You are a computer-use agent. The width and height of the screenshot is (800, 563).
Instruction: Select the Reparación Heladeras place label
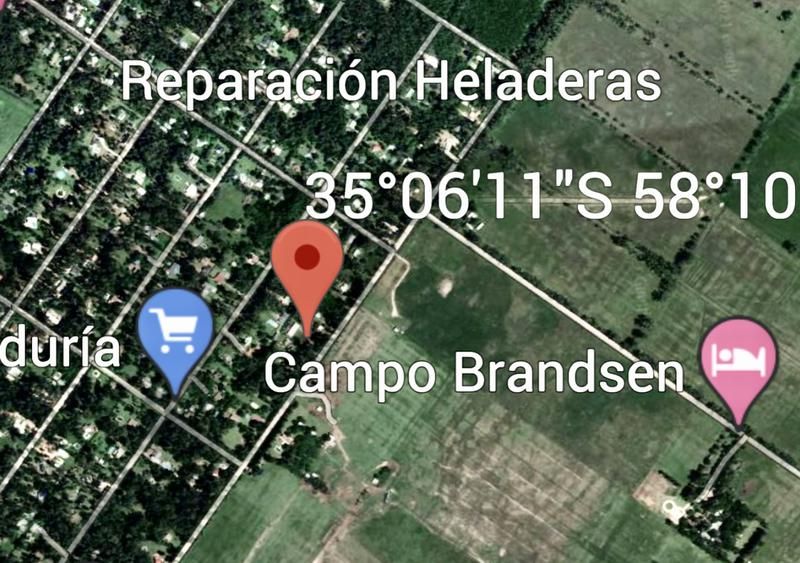[391, 82]
